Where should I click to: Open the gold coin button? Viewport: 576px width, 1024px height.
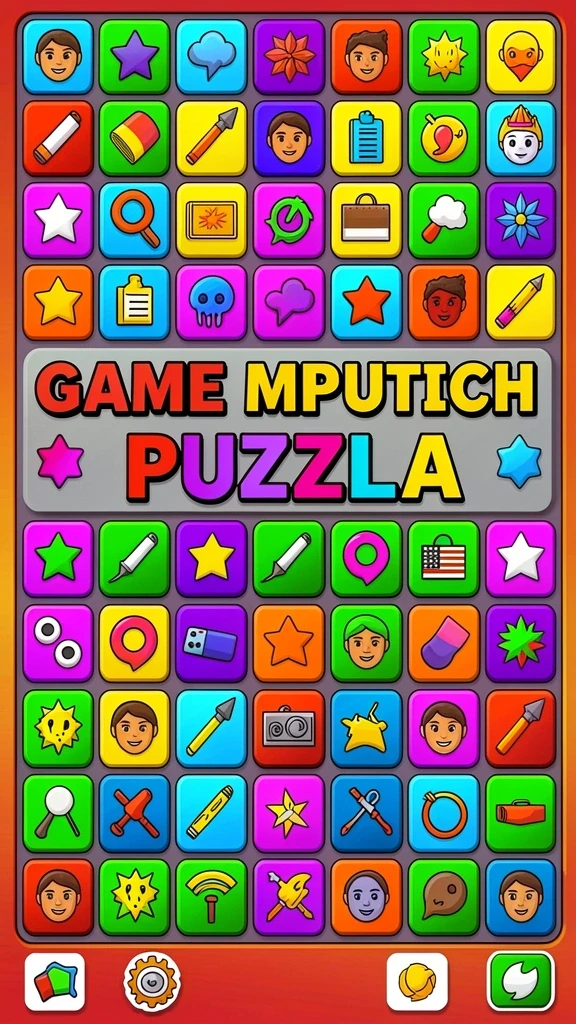tap(417, 982)
